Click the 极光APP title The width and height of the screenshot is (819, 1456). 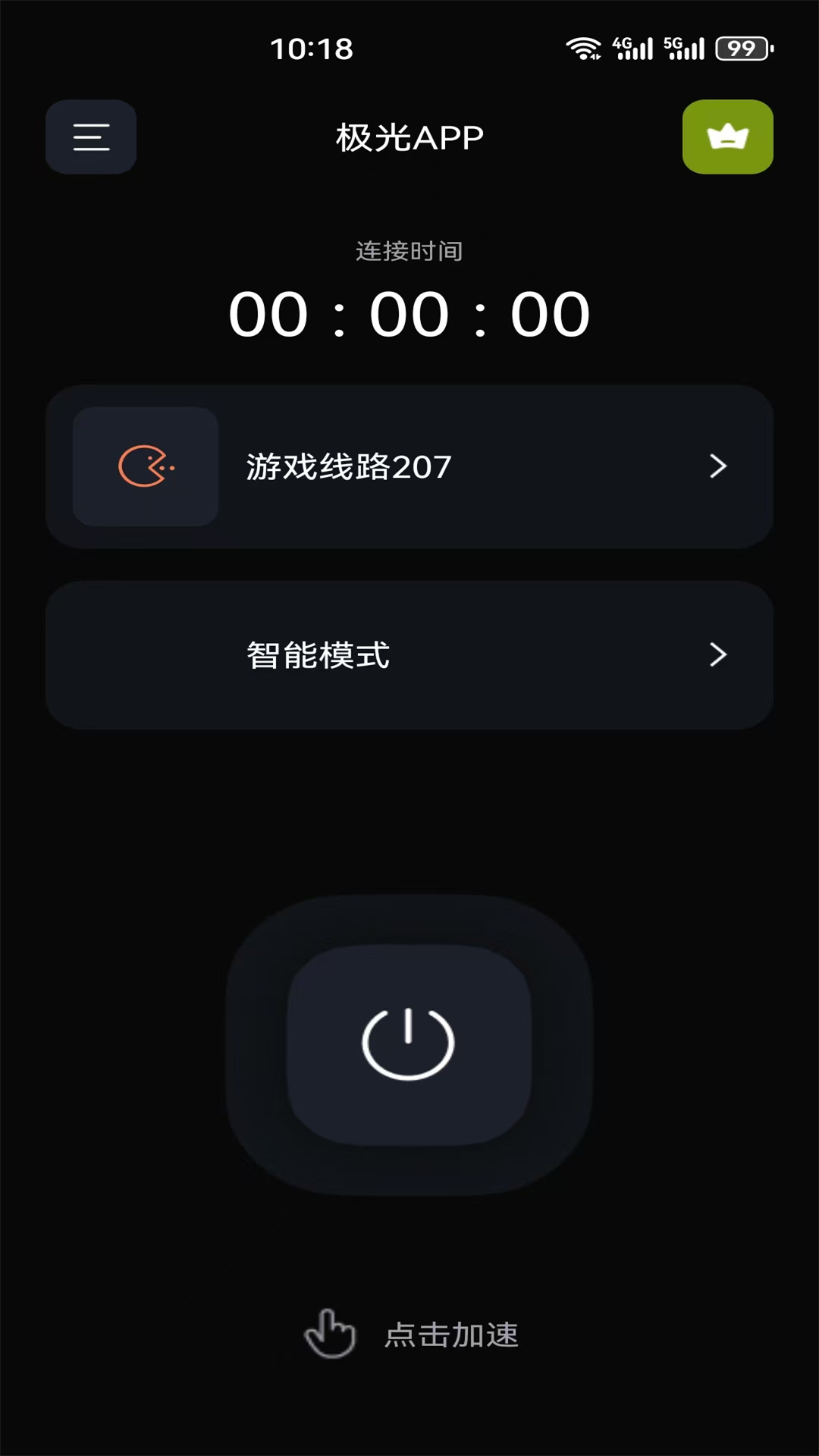[x=409, y=136]
